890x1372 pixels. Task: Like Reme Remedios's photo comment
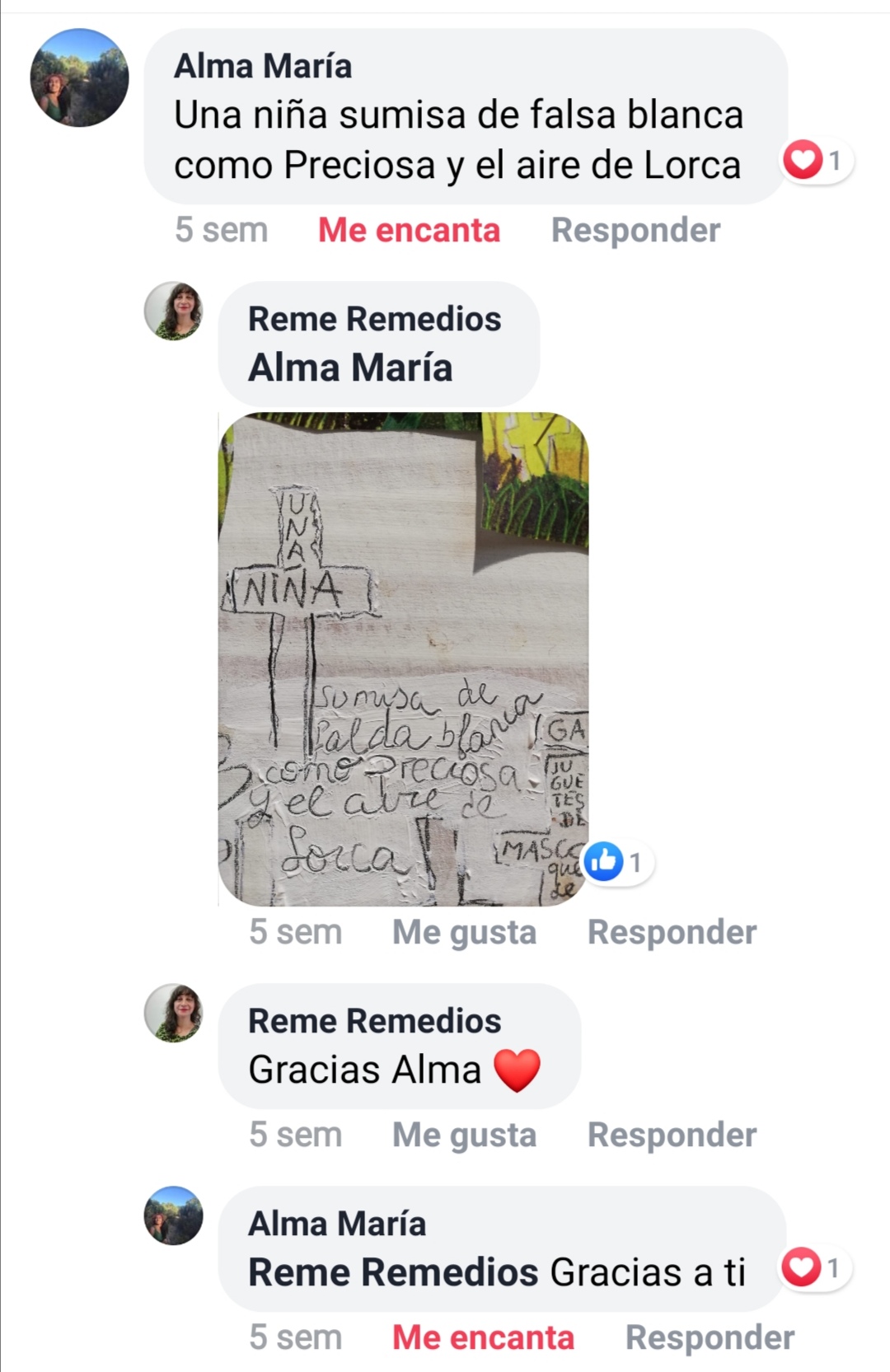[464, 932]
